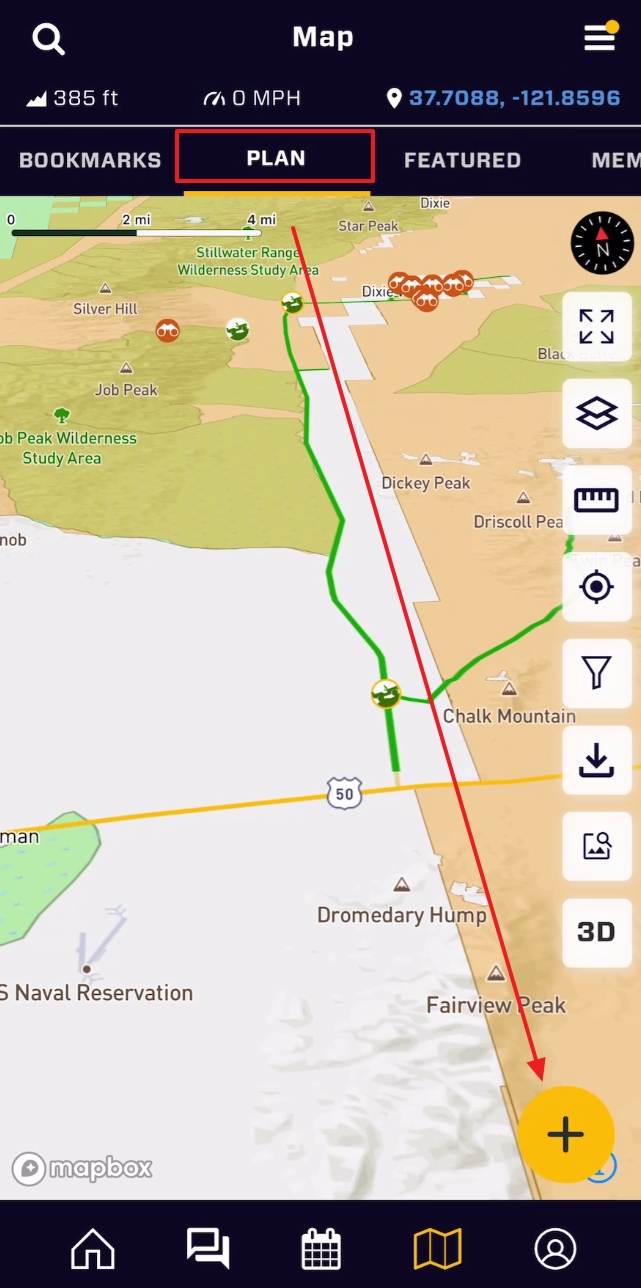Go to the Home tab

(93, 1249)
